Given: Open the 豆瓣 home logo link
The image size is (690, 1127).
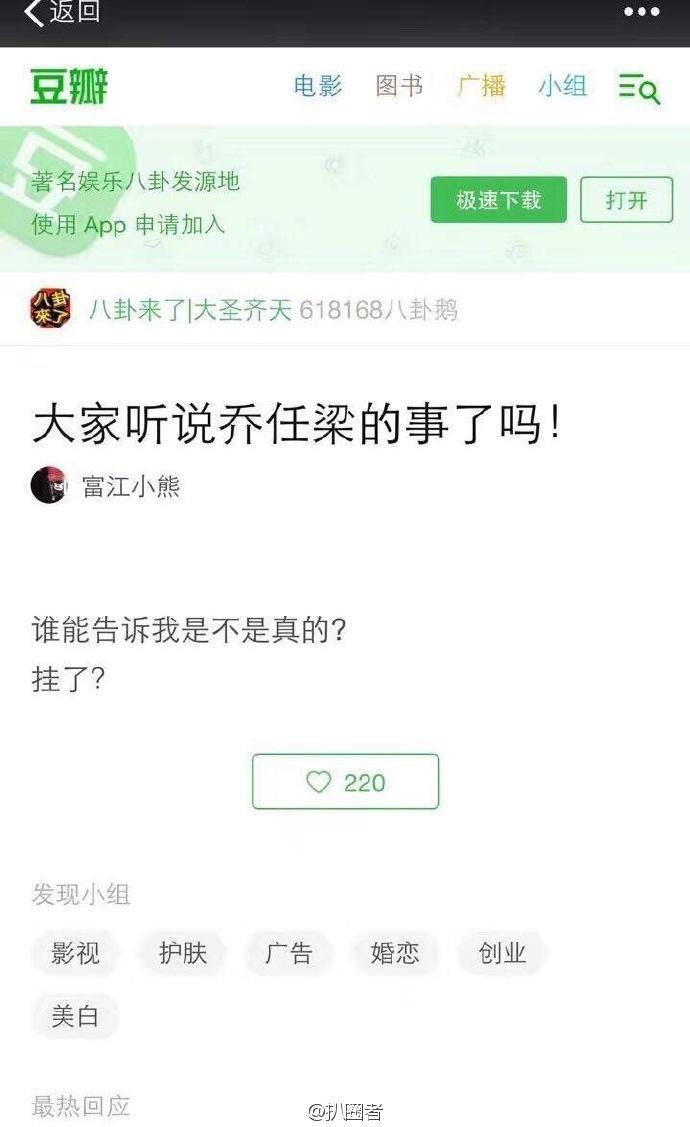Looking at the screenshot, I should pos(68,86).
